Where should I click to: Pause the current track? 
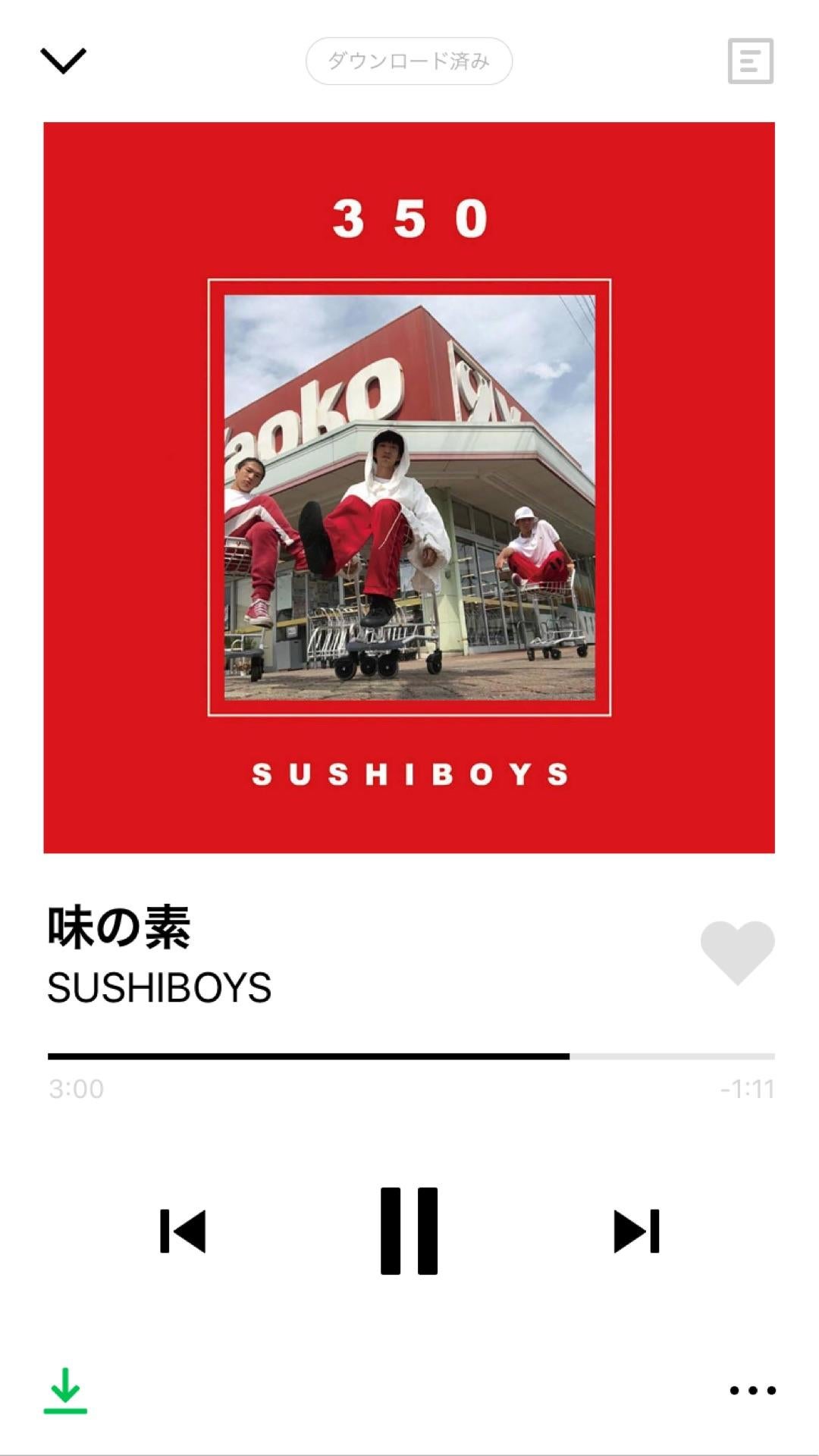409,1230
